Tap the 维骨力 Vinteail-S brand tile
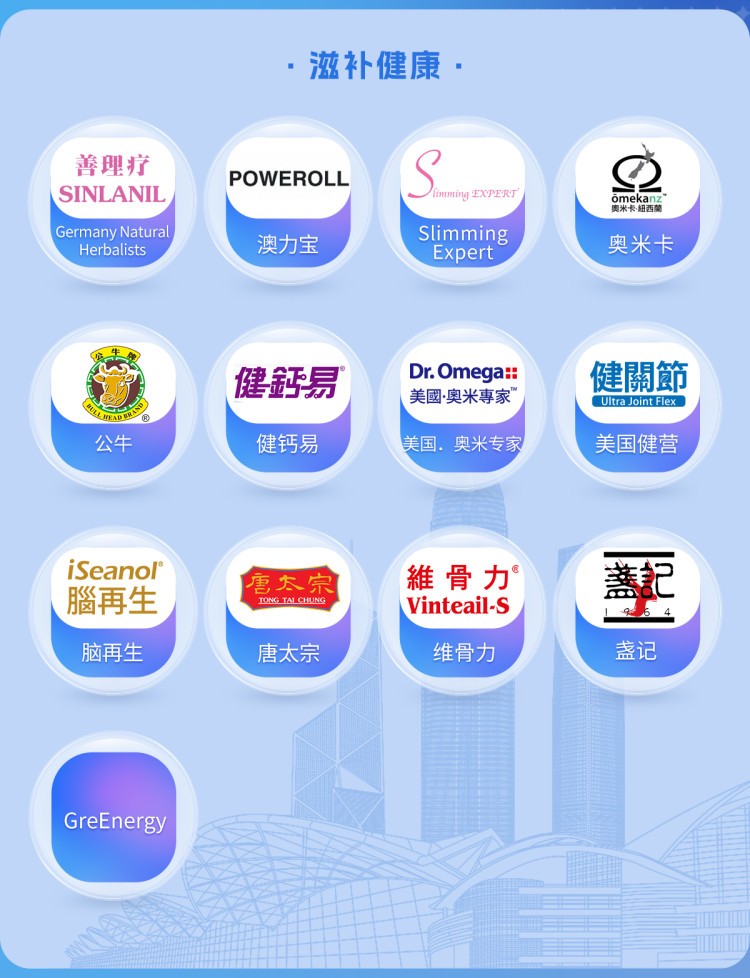The width and height of the screenshot is (750, 978). tap(463, 610)
